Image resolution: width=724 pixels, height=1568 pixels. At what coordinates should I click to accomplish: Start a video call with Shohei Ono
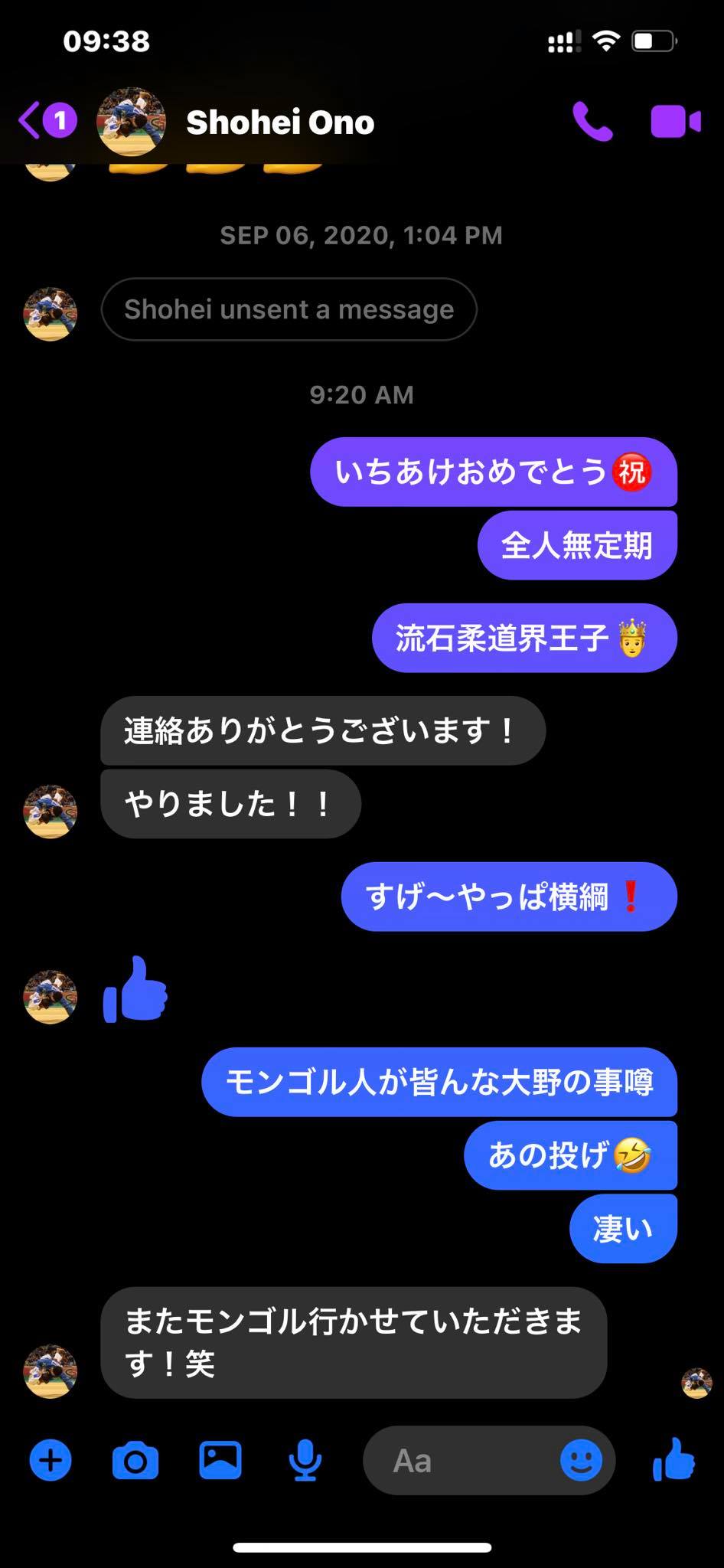click(675, 122)
